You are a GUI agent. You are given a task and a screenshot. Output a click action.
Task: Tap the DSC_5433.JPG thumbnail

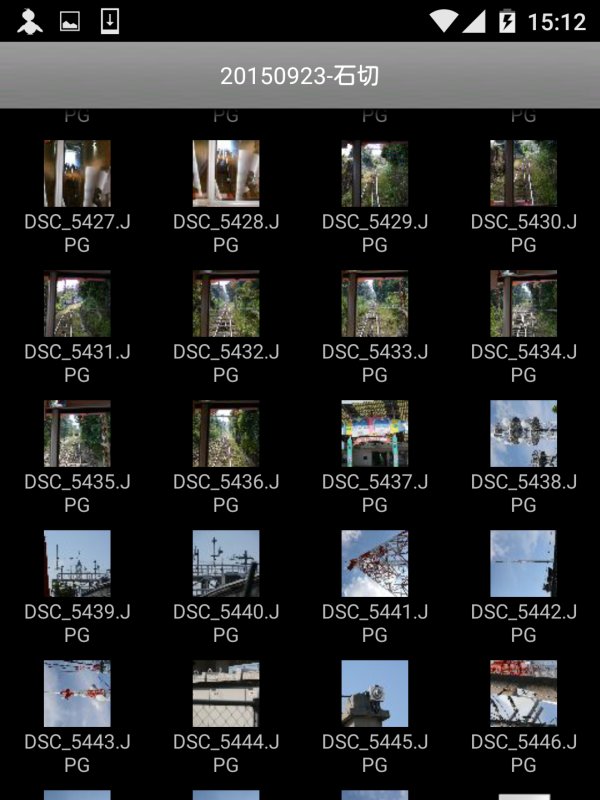374,303
